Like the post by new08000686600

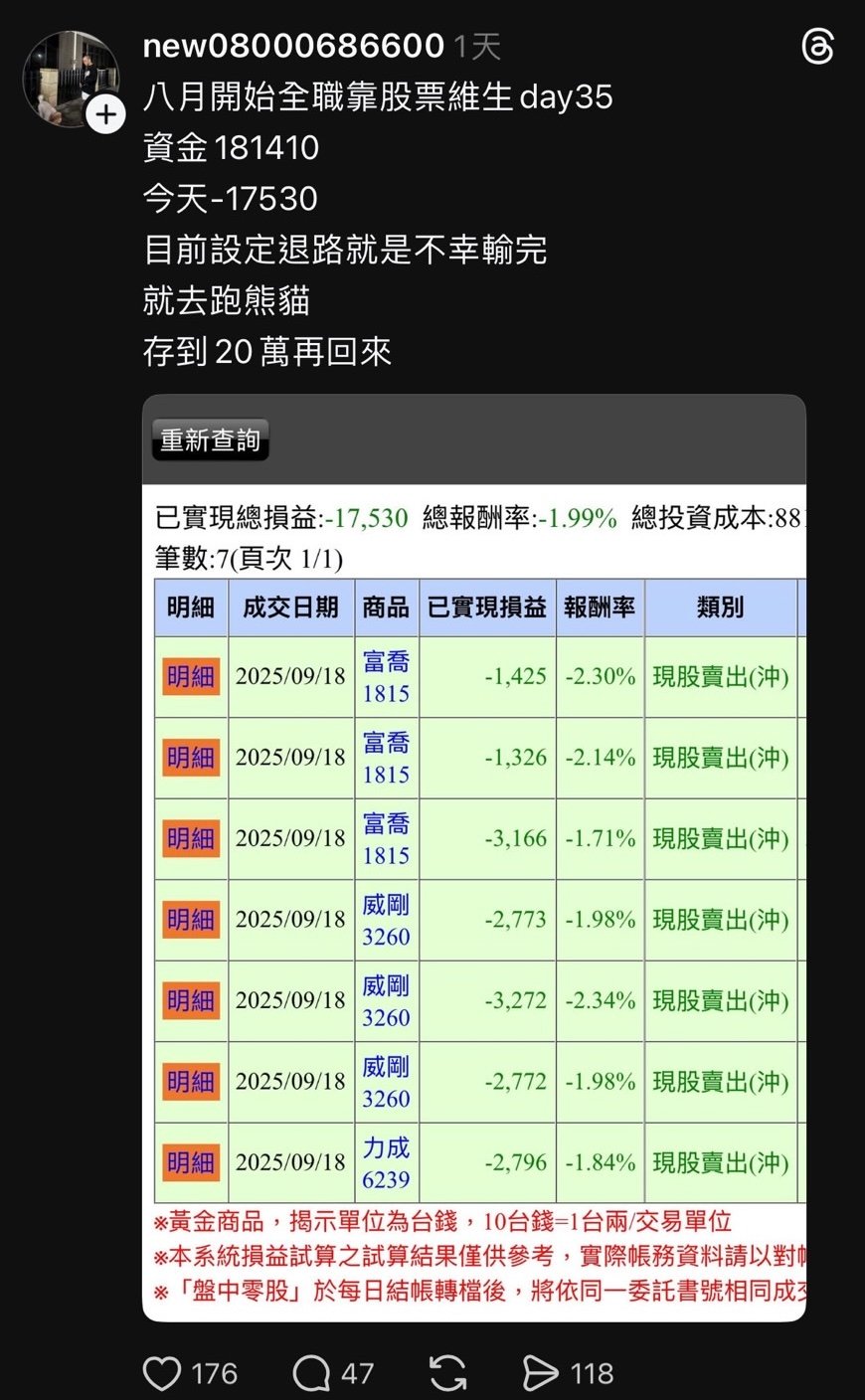click(162, 1374)
